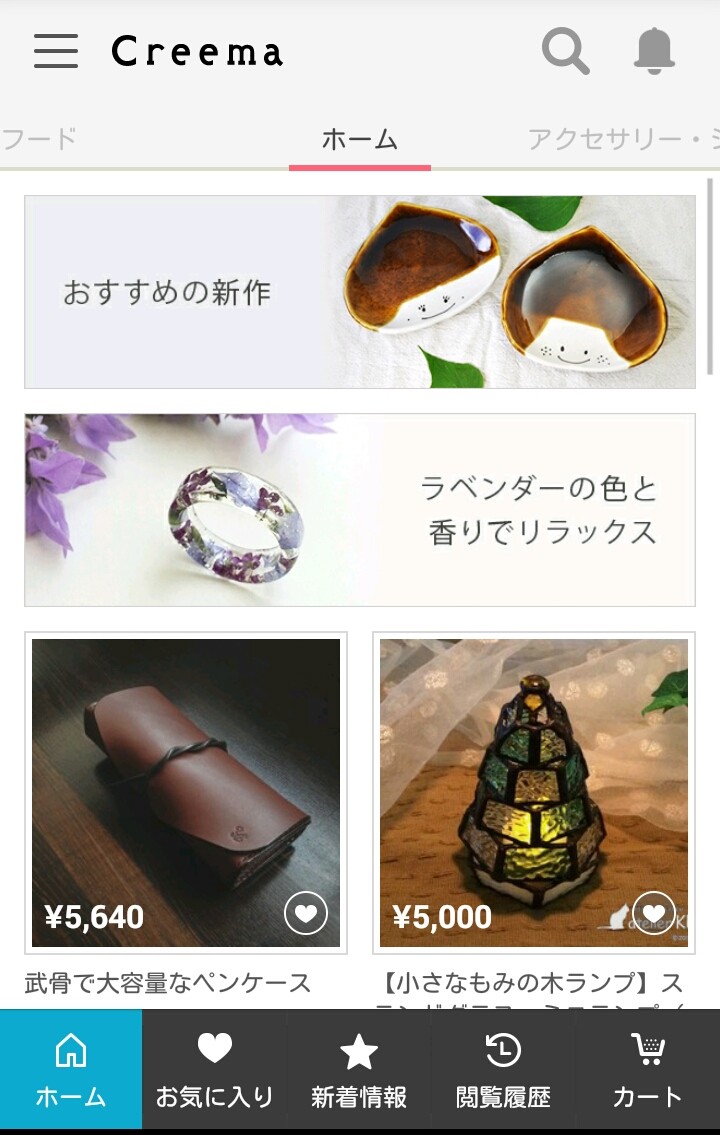Screen dimensions: 720x1135
Task: Go to ホーム in bottom navigation
Action: (x=71, y=1070)
